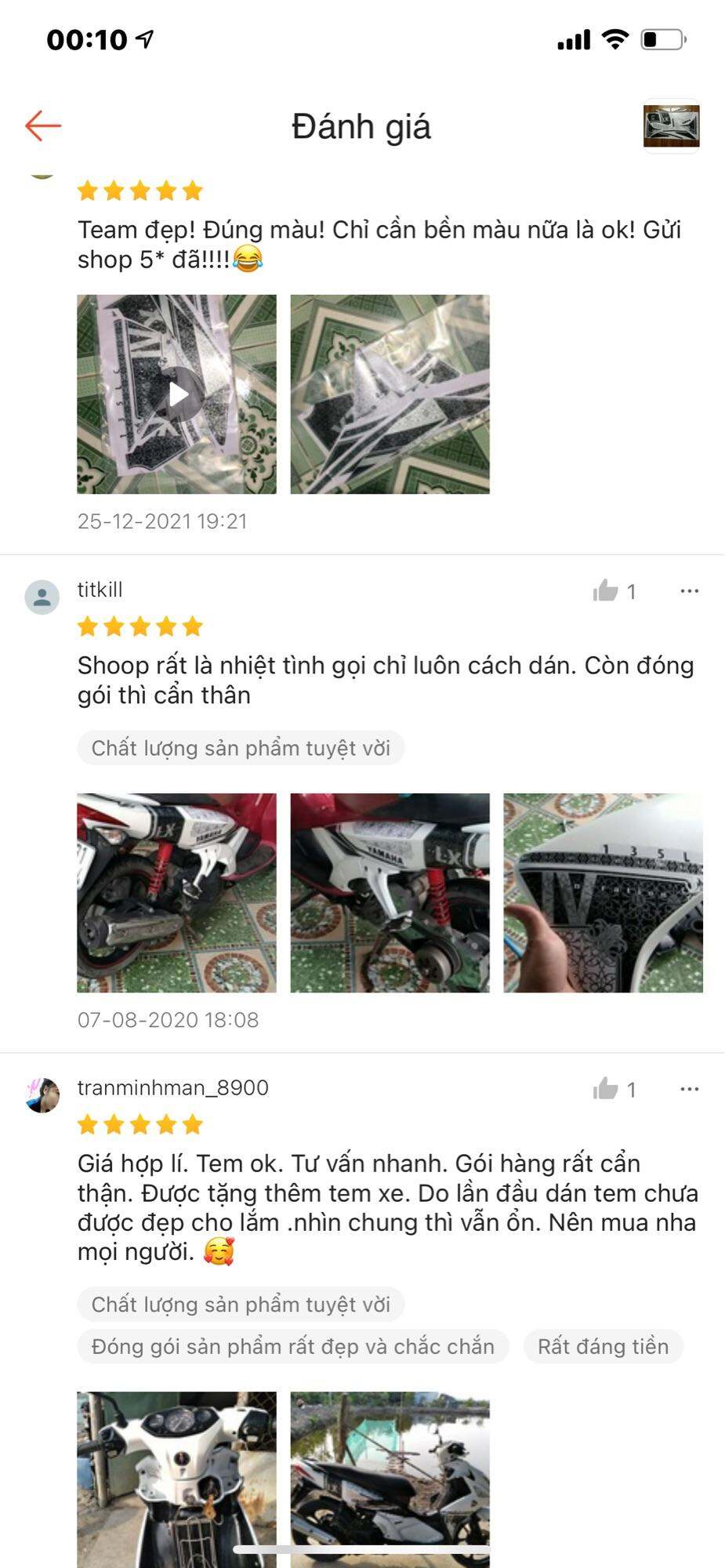Open more options for titkill's review
This screenshot has height=1568, width=725.
[x=689, y=590]
